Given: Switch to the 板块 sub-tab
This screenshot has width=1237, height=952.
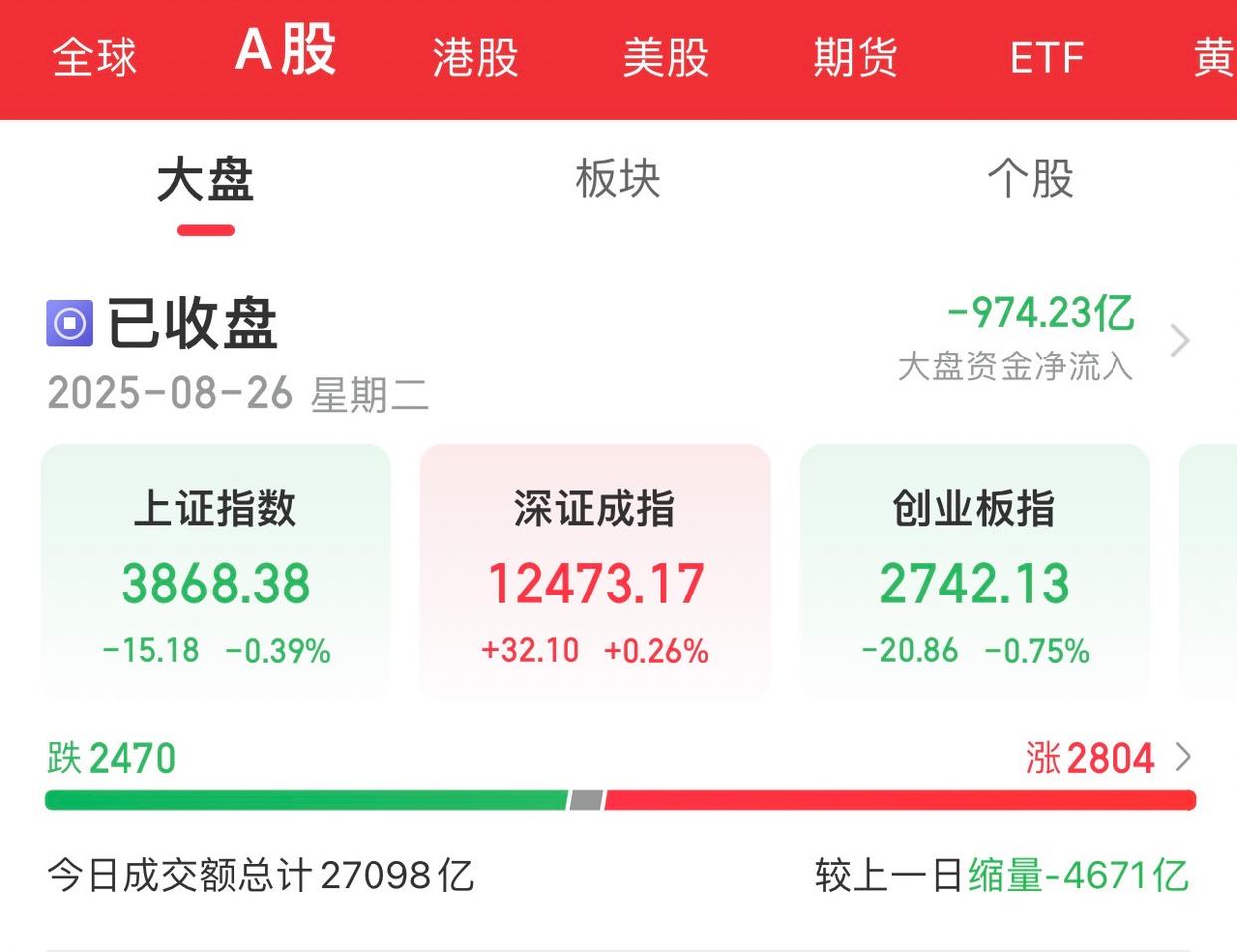Looking at the screenshot, I should (x=618, y=180).
